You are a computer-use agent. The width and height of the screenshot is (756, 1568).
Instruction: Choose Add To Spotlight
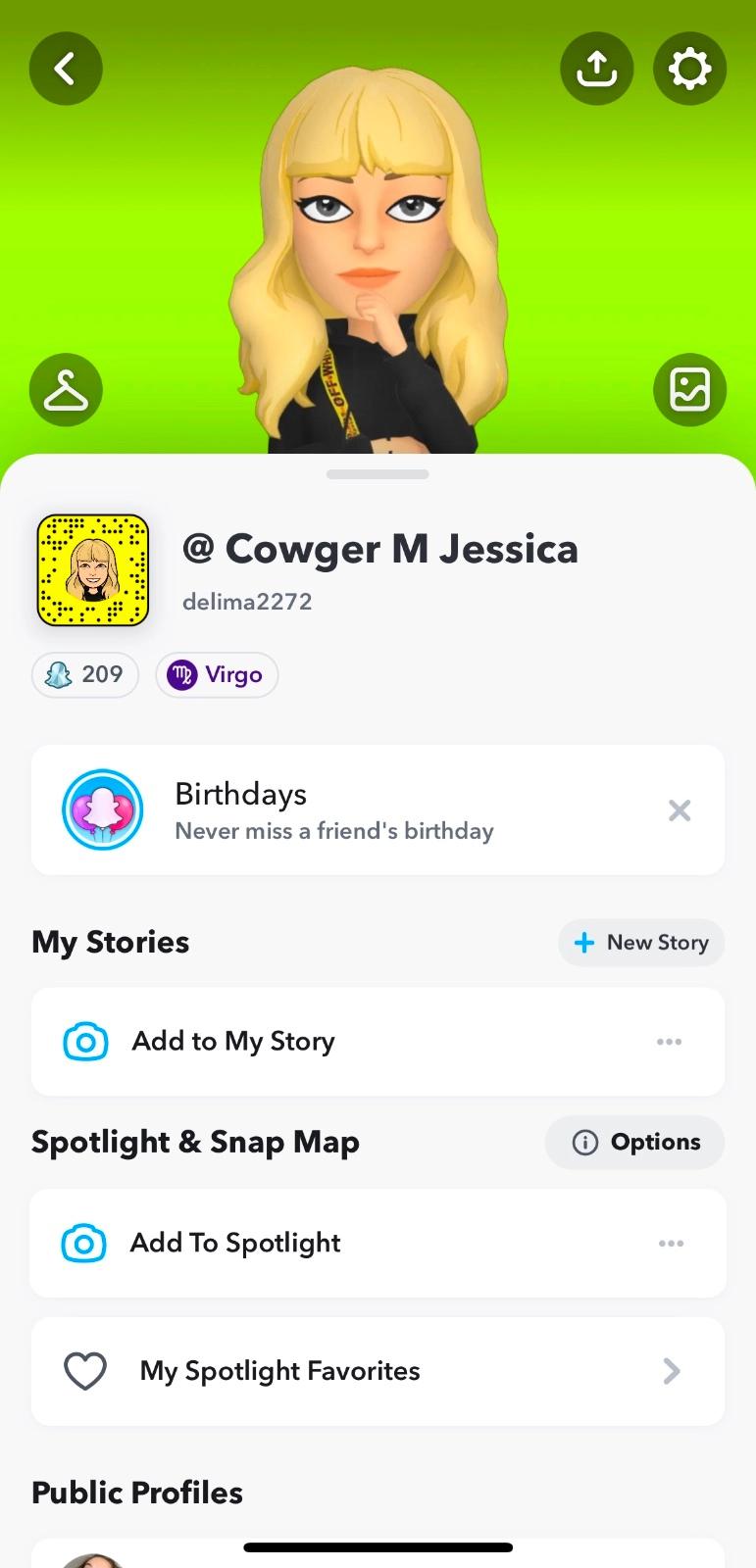(235, 1244)
